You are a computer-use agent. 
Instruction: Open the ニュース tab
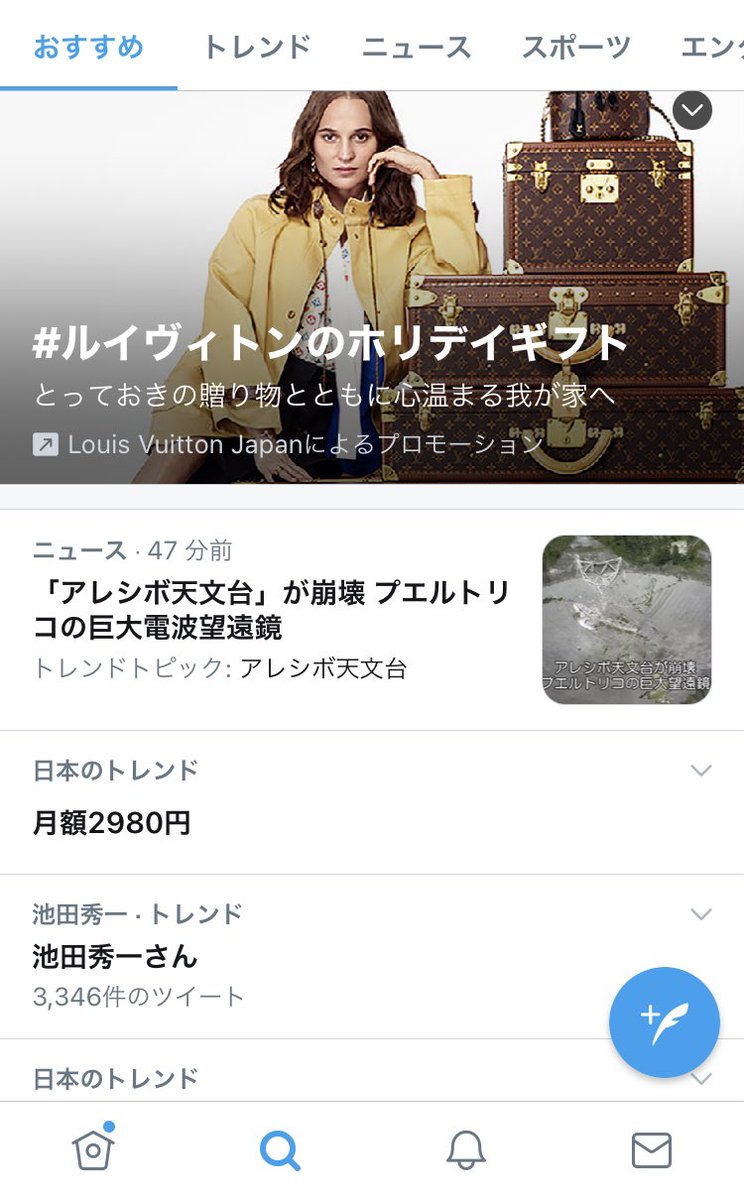pos(416,46)
